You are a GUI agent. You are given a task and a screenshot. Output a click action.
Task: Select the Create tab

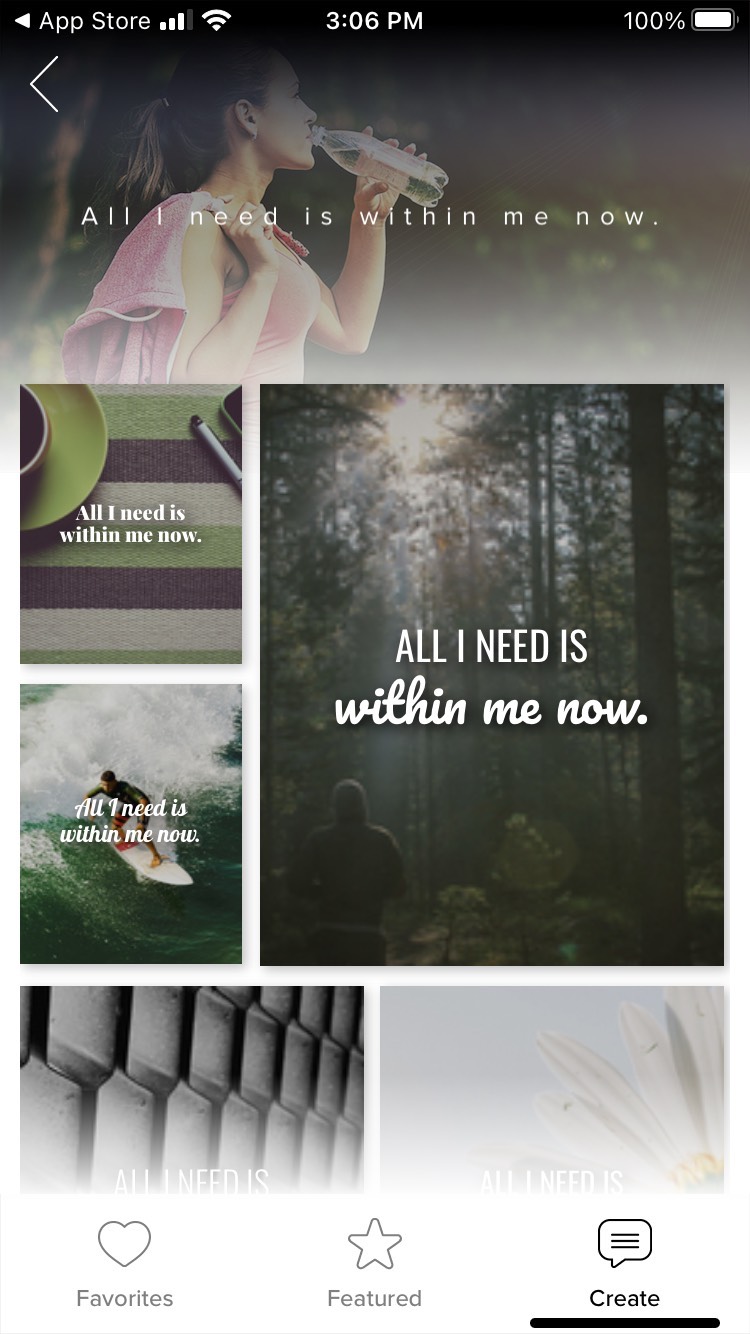(625, 1264)
